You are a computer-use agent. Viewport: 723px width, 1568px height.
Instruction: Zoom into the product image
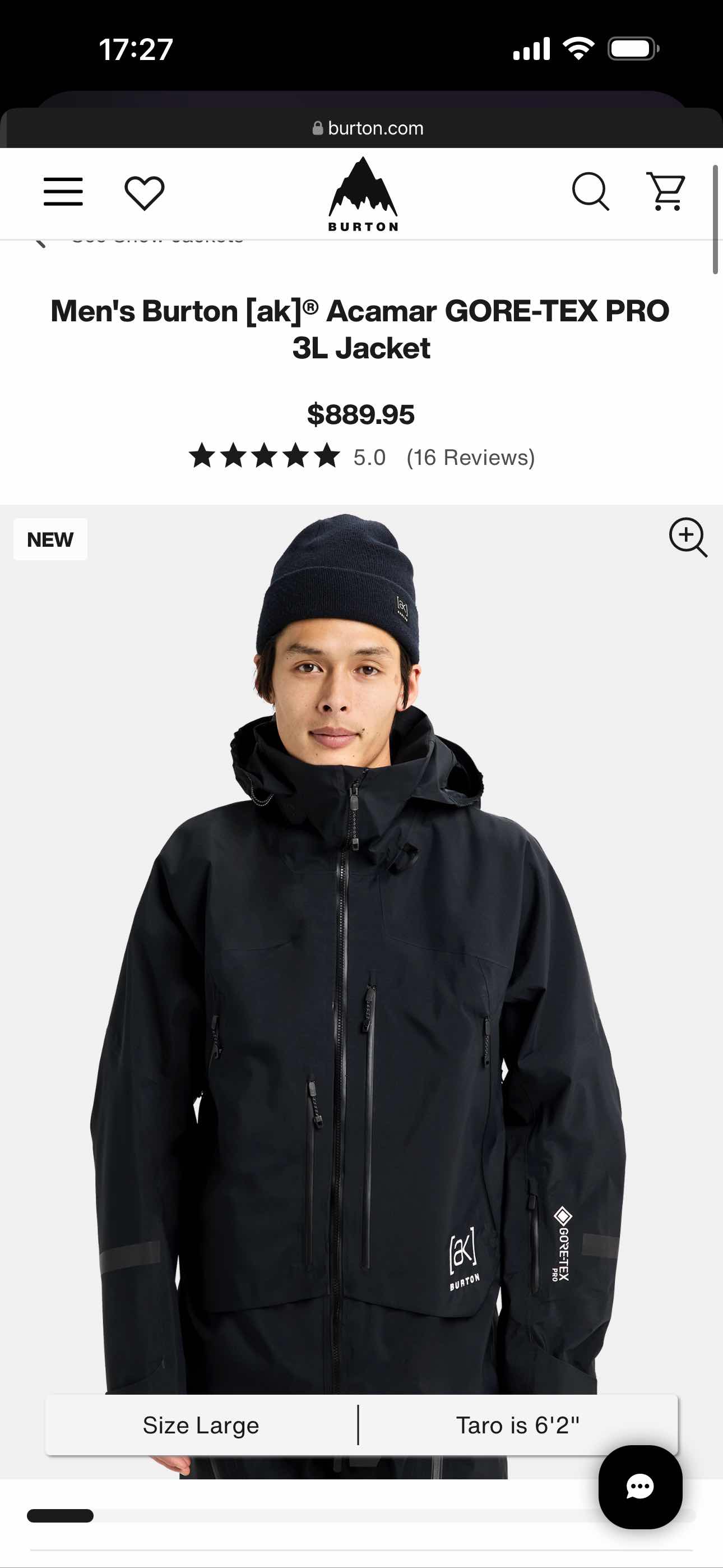(x=688, y=537)
